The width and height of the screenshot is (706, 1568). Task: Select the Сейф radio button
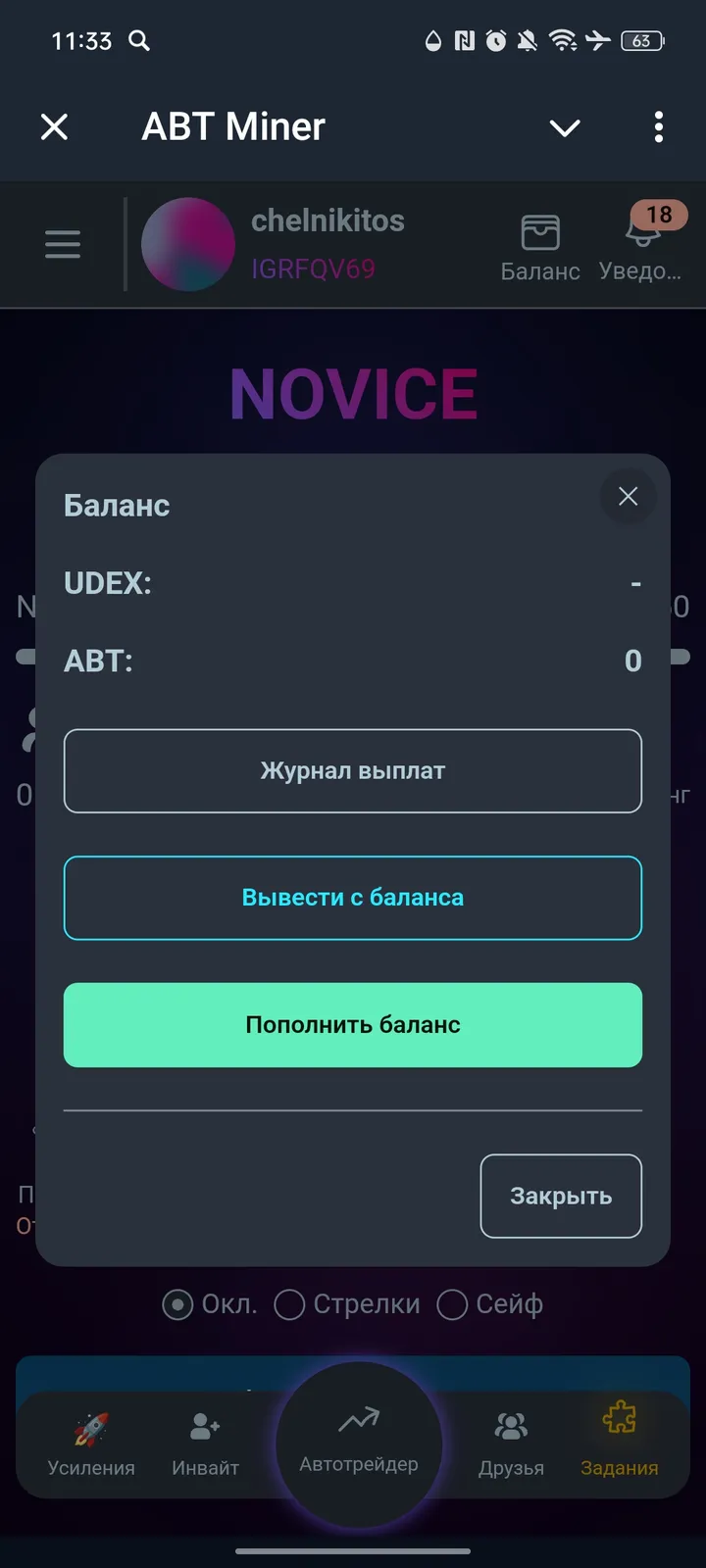(452, 1304)
